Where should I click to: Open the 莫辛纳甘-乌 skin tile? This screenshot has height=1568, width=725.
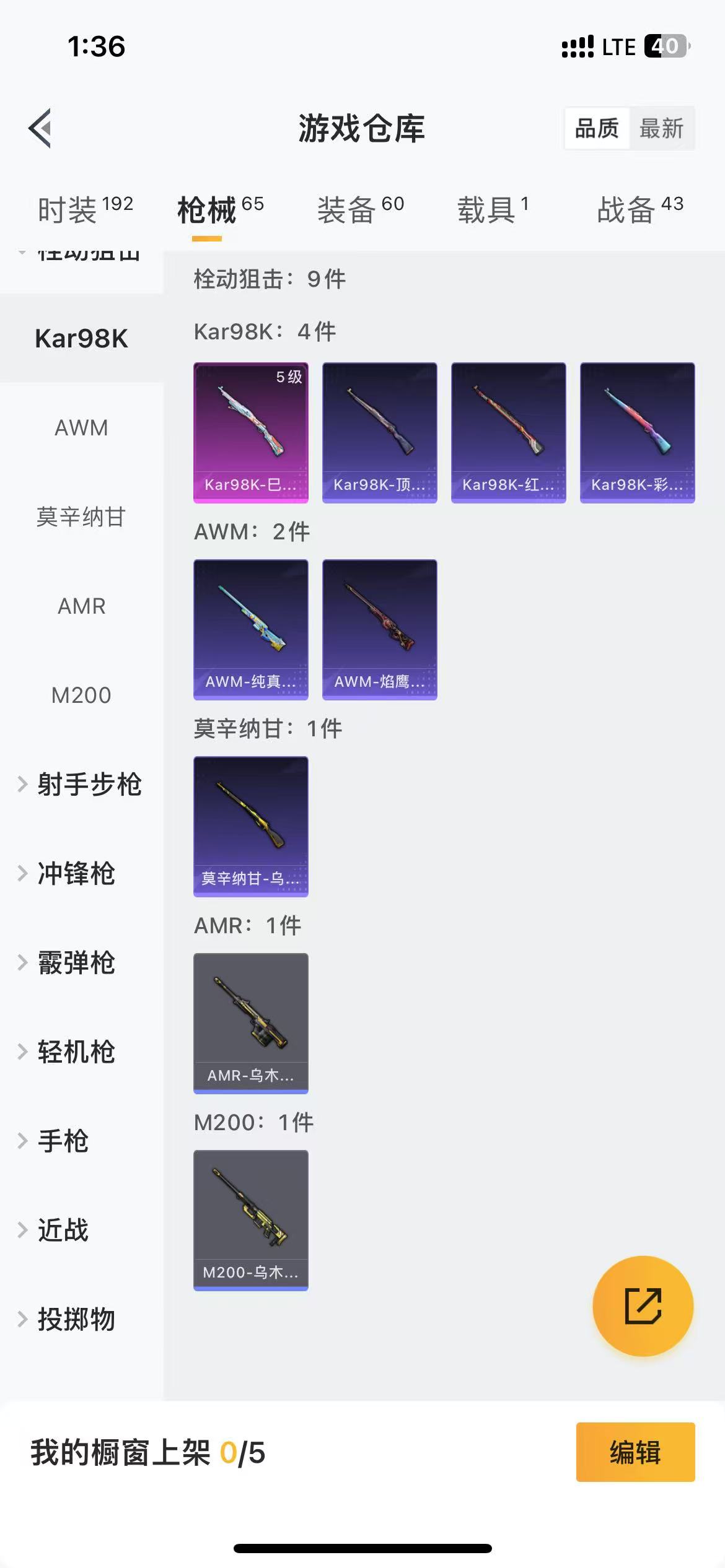251,826
